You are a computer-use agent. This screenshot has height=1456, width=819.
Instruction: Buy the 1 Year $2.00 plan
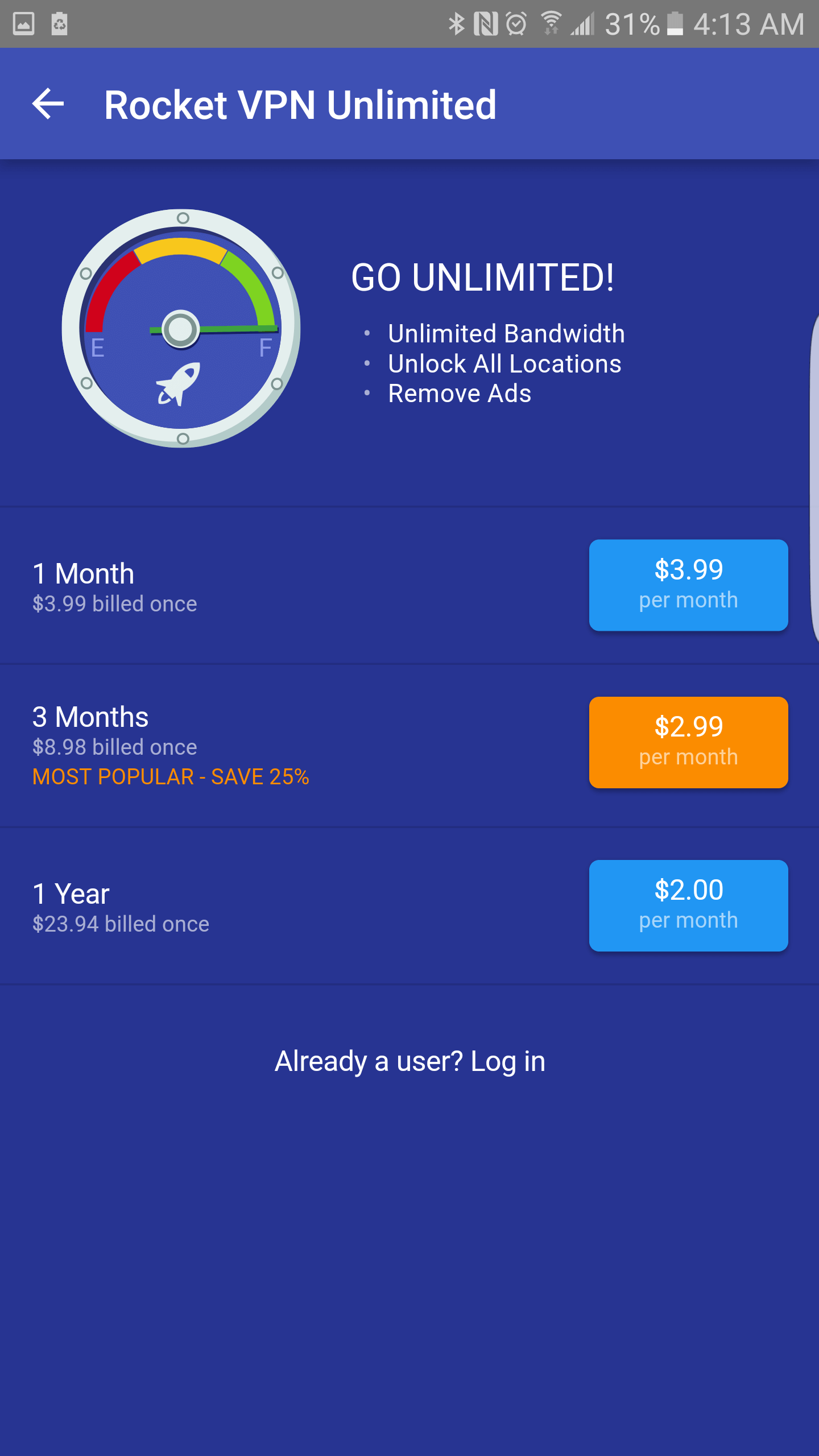click(x=688, y=905)
